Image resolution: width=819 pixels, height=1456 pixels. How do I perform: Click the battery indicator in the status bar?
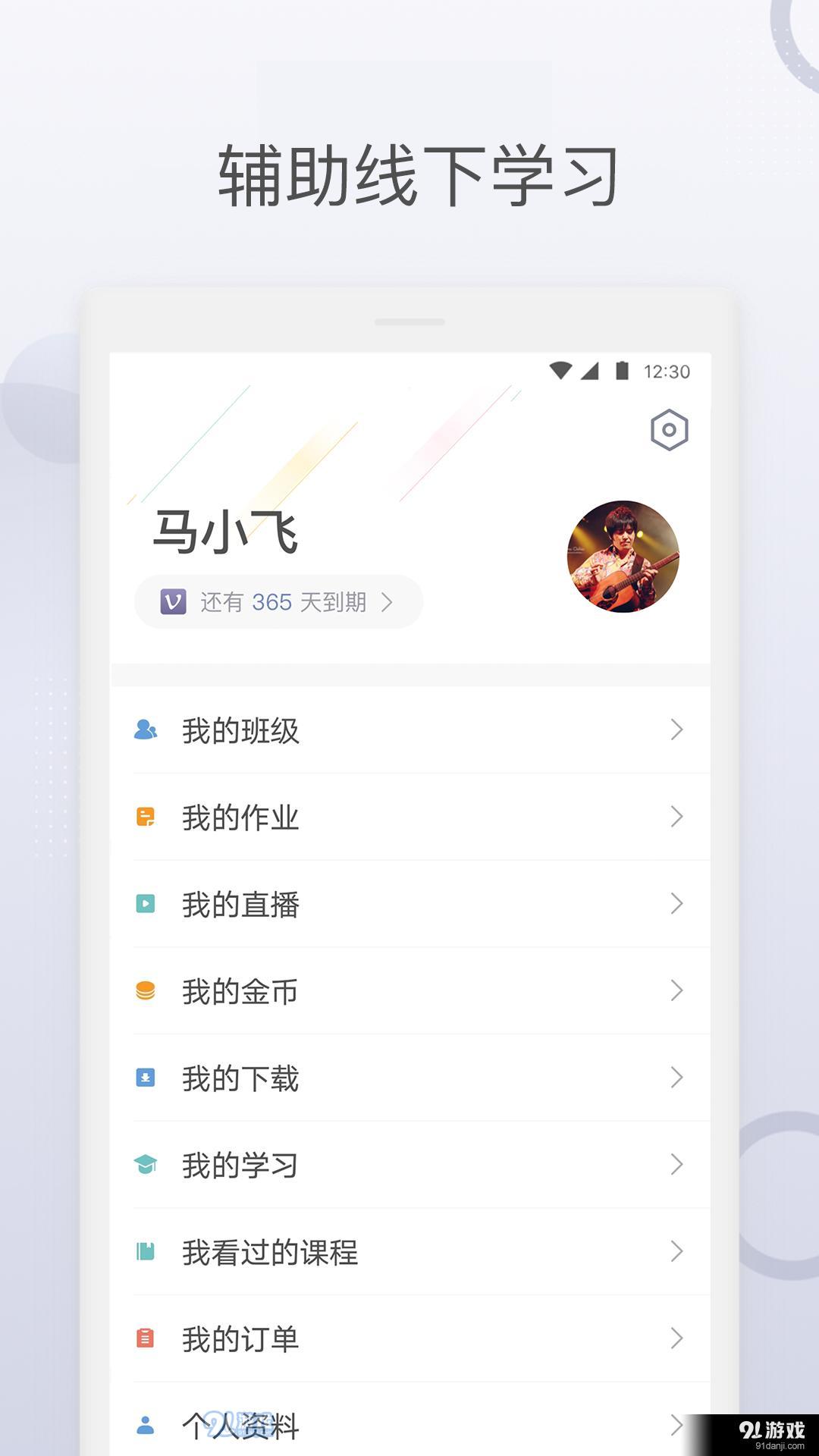click(622, 370)
